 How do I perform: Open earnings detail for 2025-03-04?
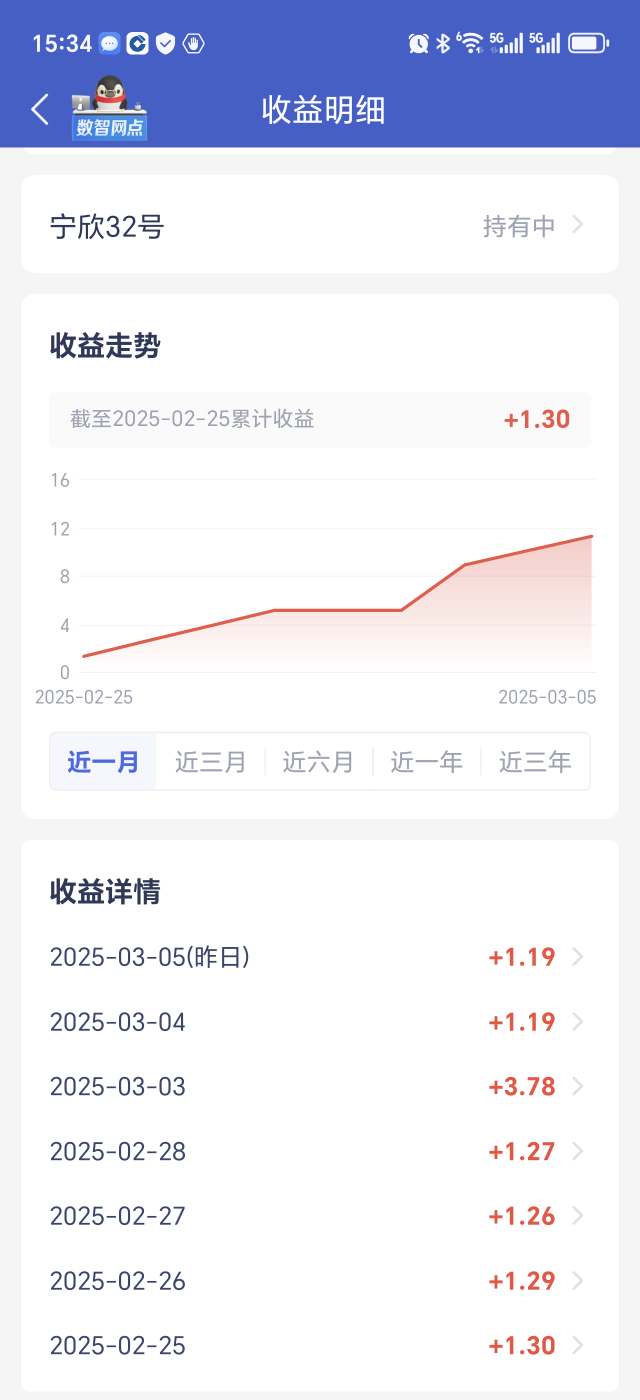coord(319,1022)
